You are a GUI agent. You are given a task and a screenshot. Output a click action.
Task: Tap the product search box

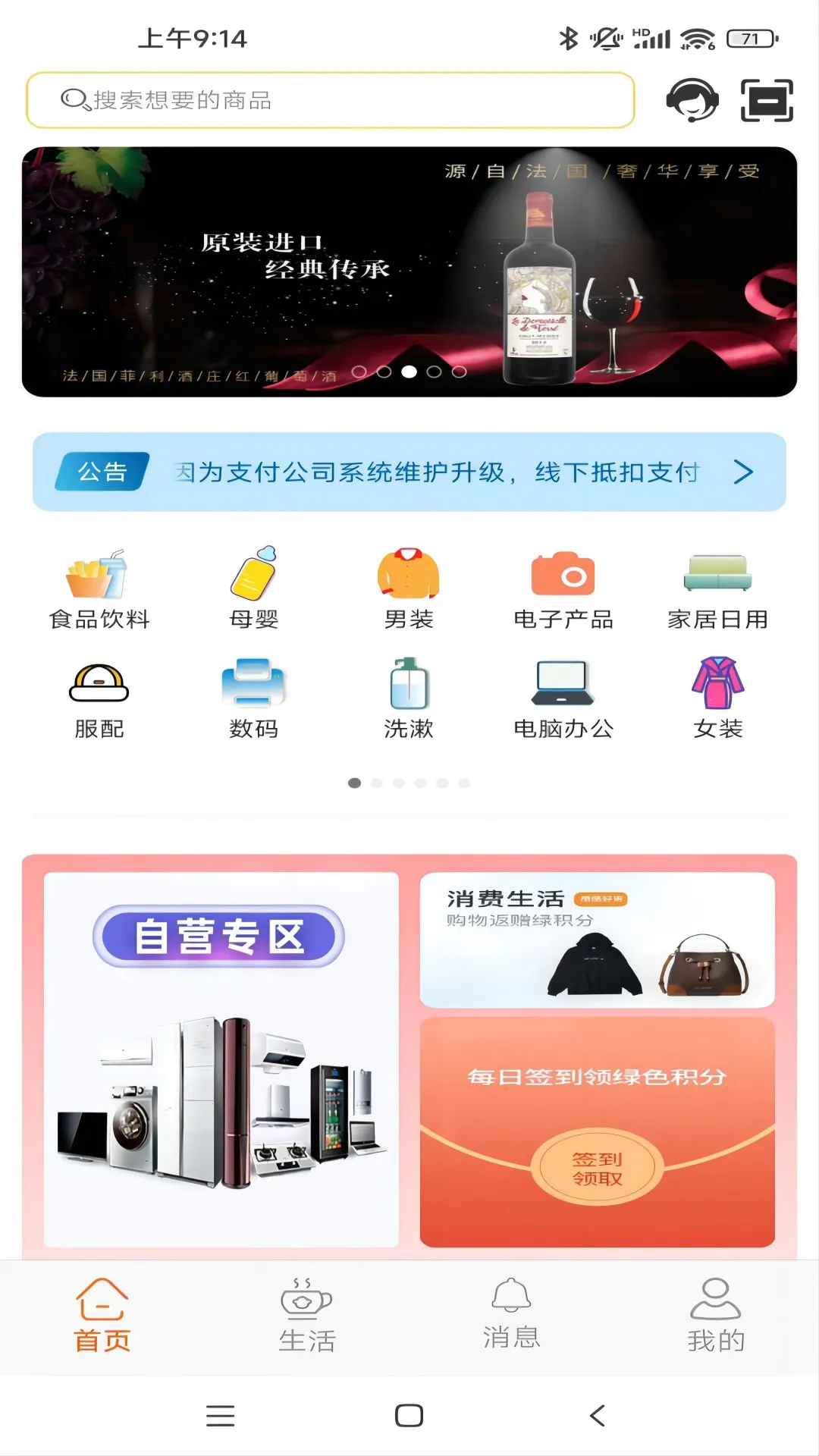point(330,100)
